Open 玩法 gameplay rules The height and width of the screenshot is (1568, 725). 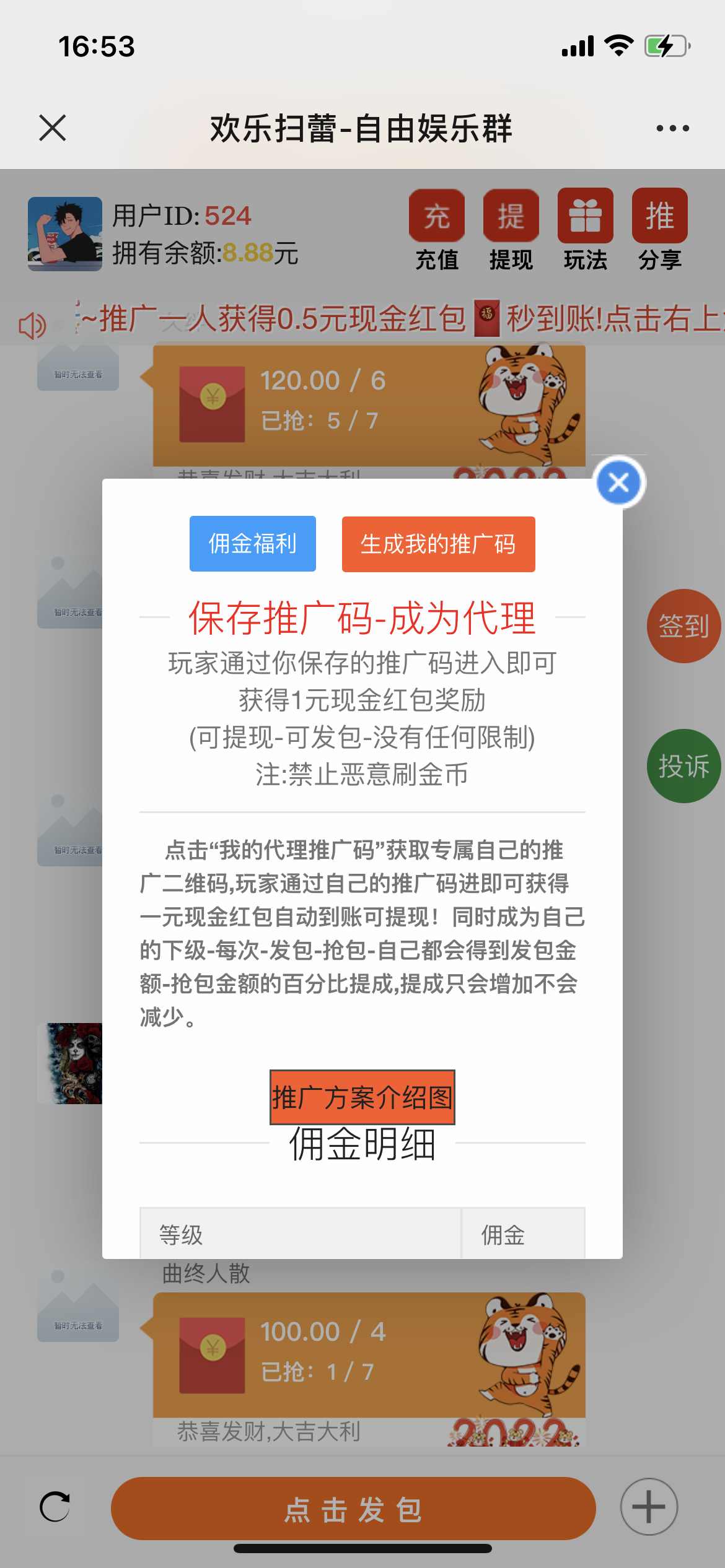click(x=586, y=230)
